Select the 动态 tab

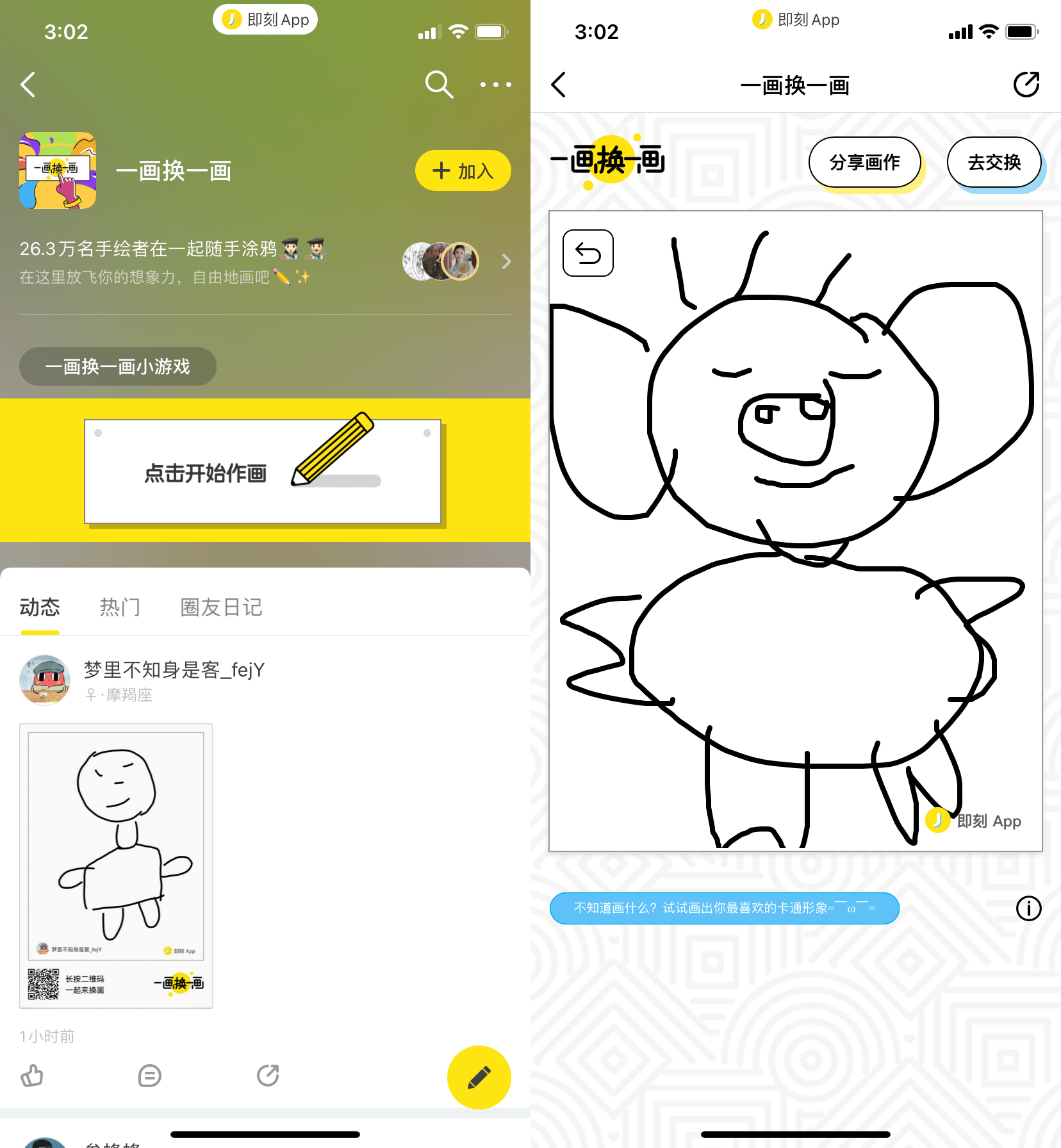coord(40,607)
